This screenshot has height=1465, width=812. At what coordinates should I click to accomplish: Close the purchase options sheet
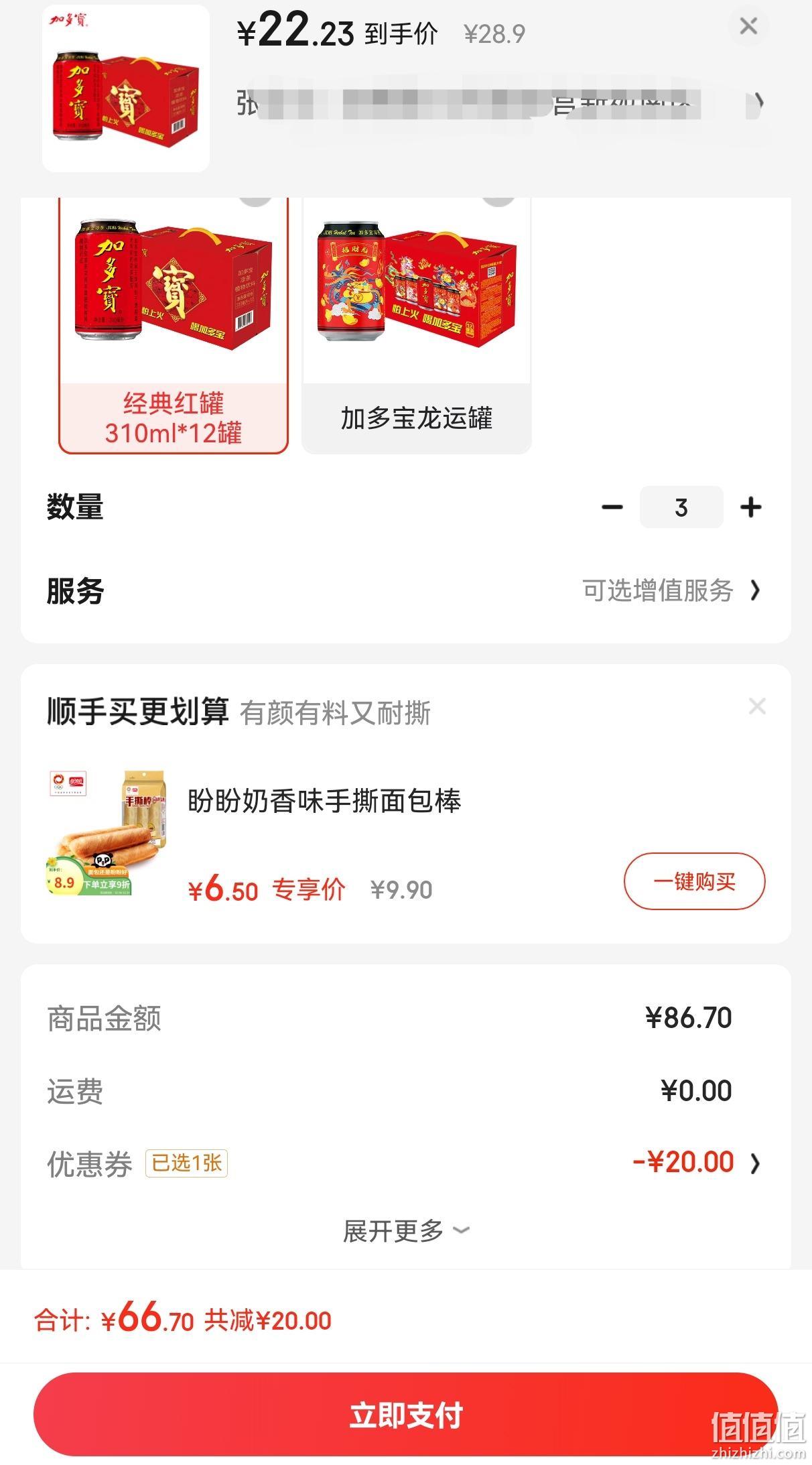[x=748, y=26]
